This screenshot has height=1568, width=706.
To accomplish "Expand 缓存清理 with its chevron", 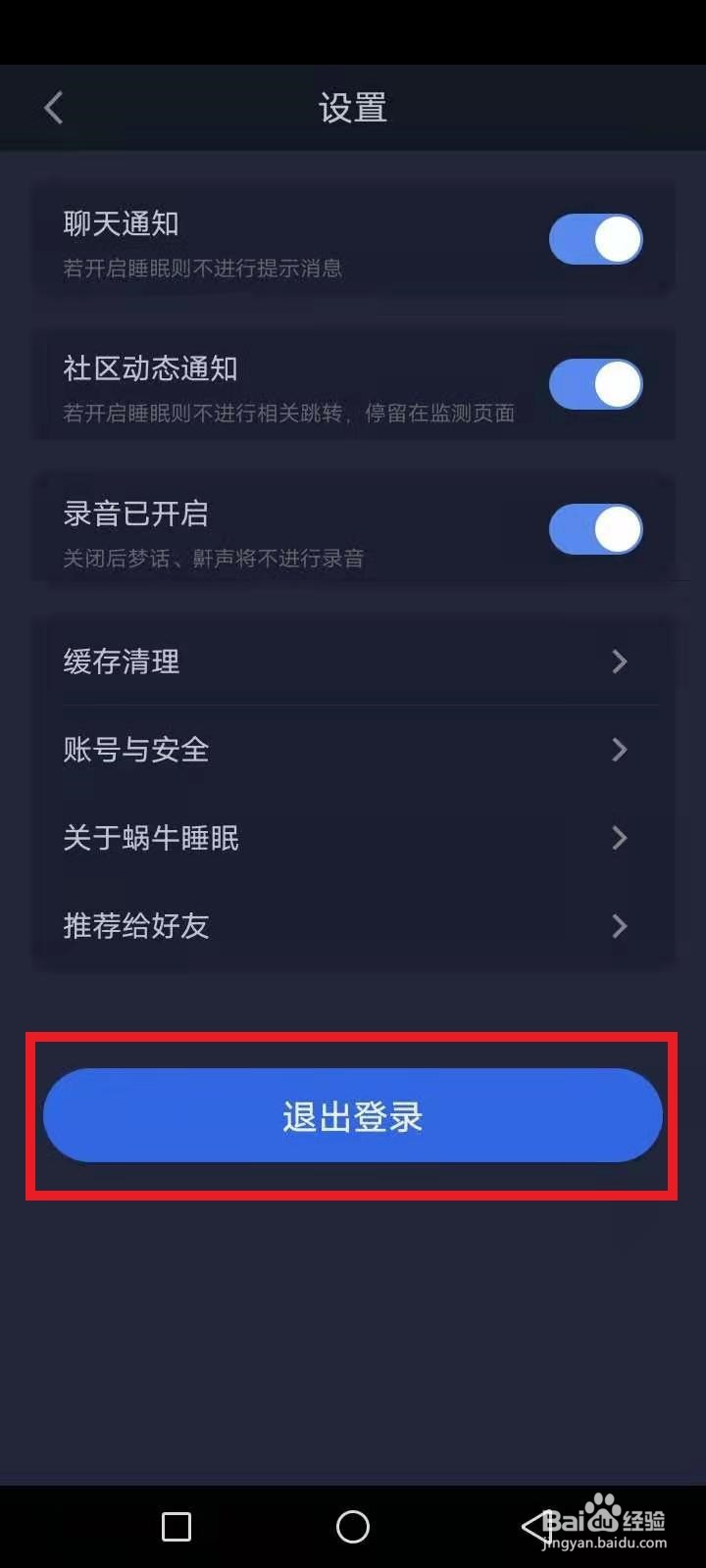I will coord(619,661).
